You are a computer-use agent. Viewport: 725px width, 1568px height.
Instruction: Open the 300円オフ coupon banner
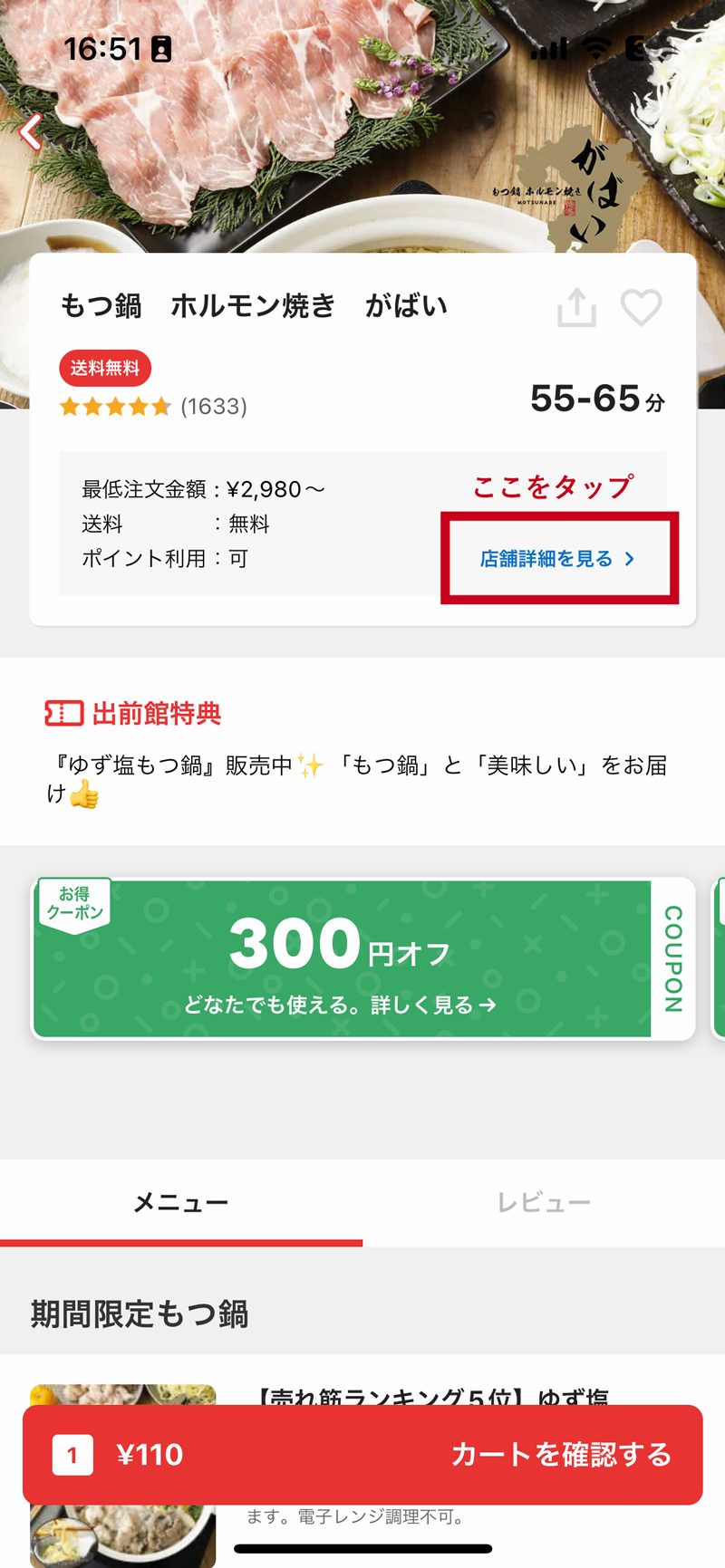(x=363, y=958)
